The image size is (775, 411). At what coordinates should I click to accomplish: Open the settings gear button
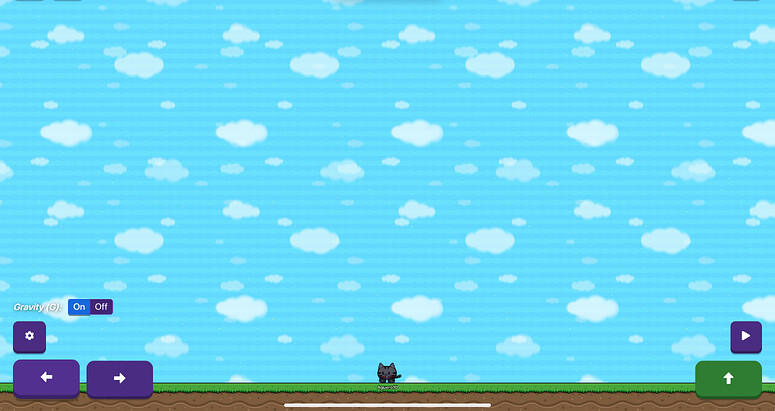pyautogui.click(x=29, y=336)
